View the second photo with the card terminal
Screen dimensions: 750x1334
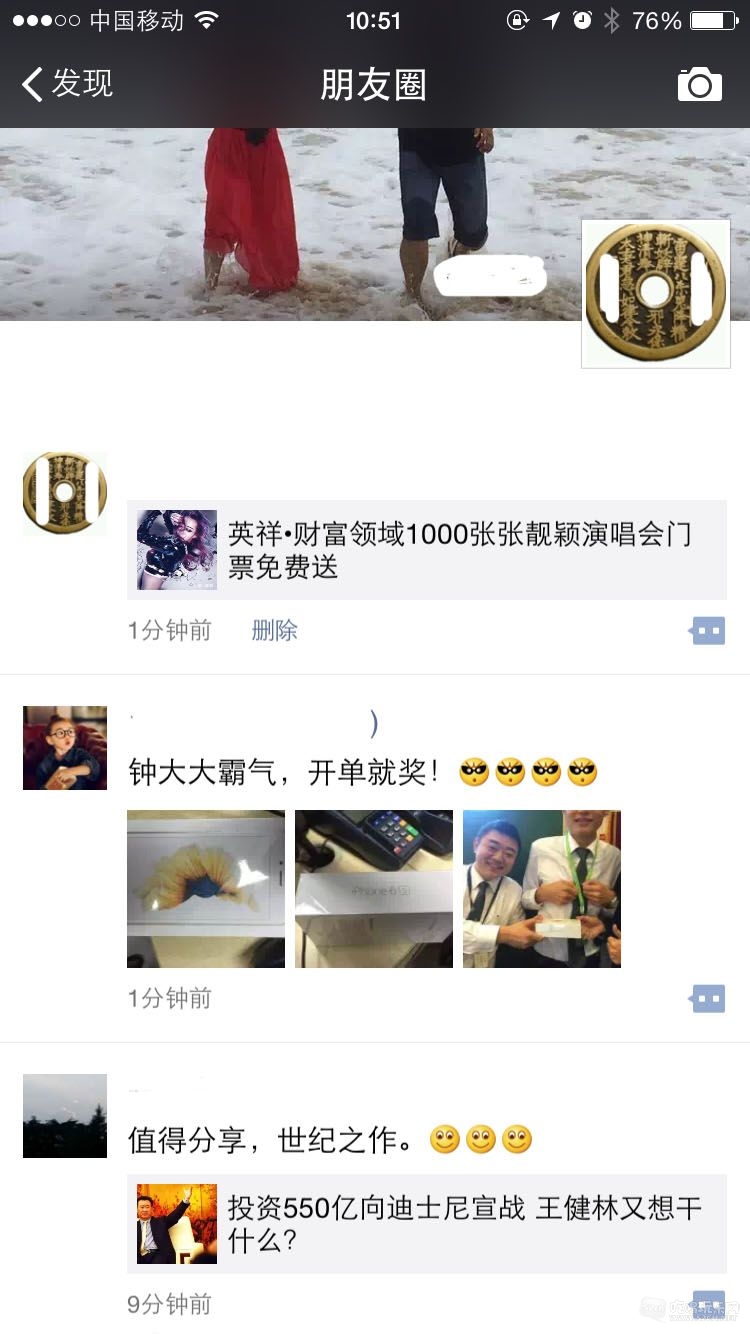coord(374,889)
